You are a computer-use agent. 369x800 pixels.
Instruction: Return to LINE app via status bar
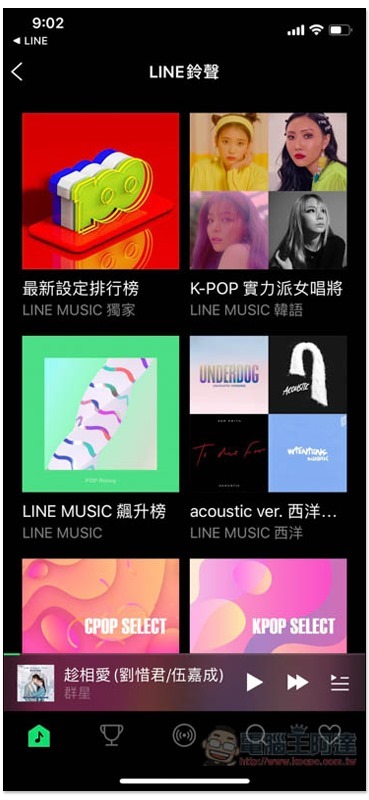(x=30, y=41)
